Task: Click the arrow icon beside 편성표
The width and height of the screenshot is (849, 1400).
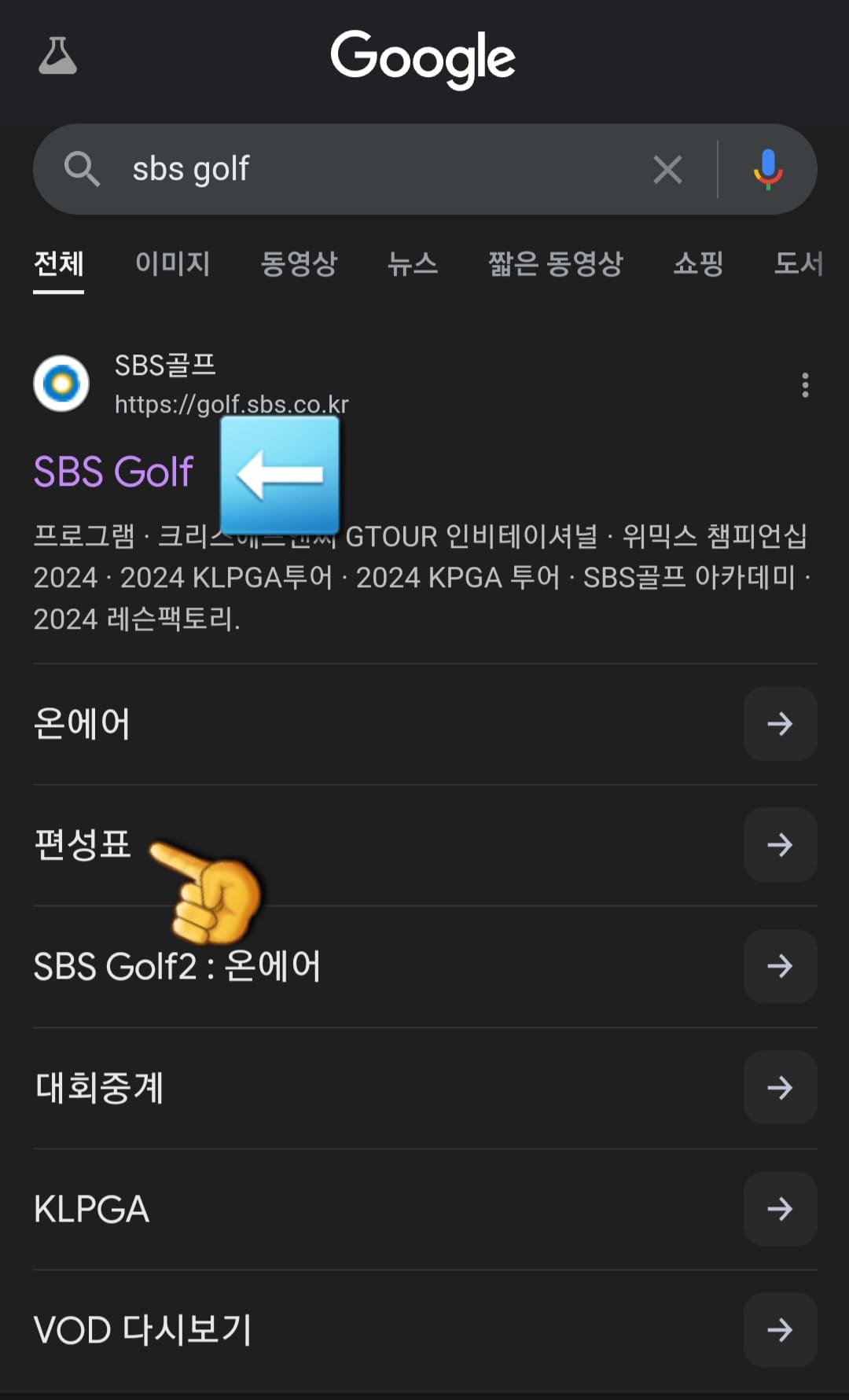Action: click(780, 846)
